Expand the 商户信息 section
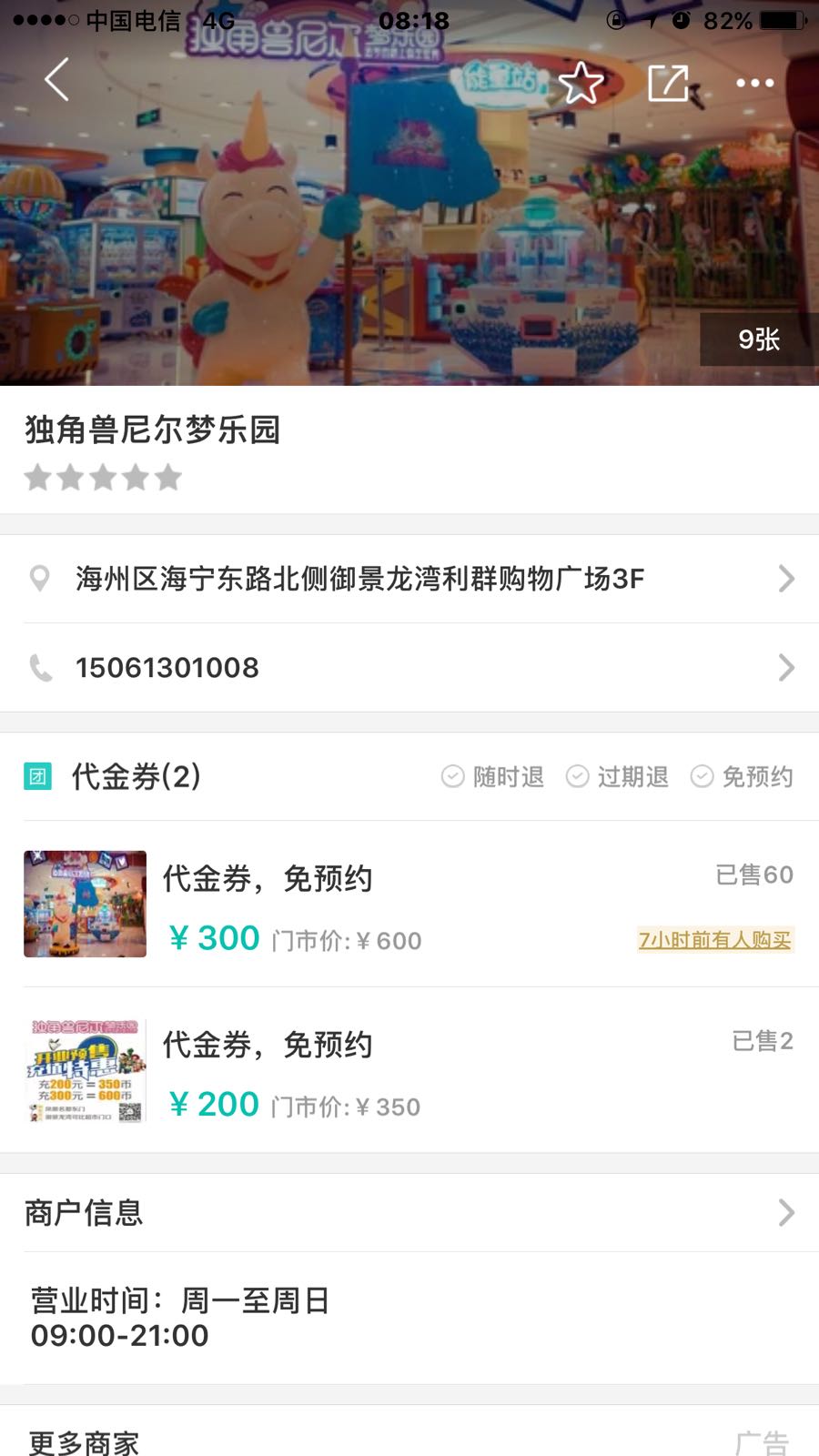Image resolution: width=819 pixels, height=1456 pixels. tap(409, 1213)
